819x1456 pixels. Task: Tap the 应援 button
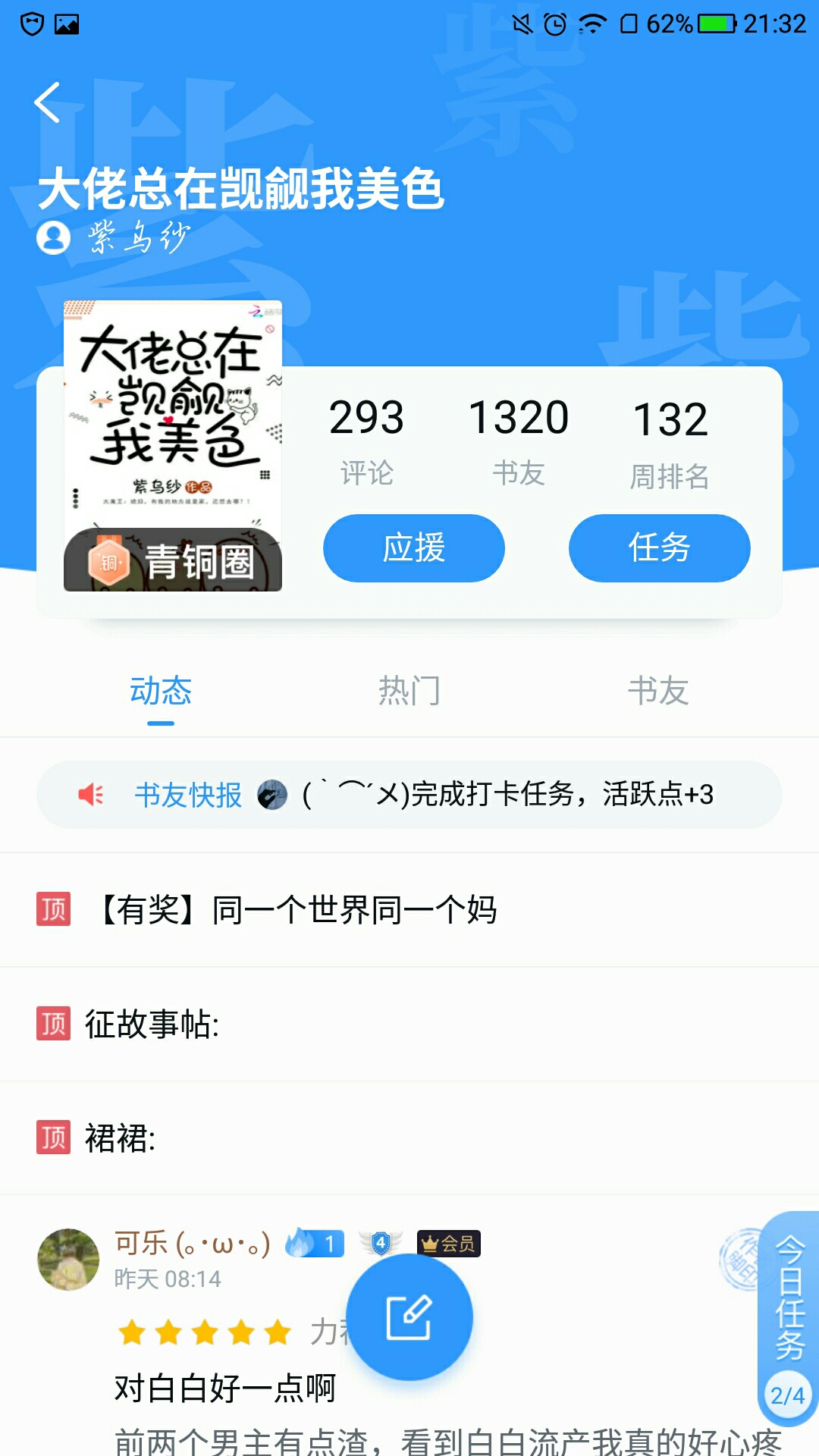(414, 548)
